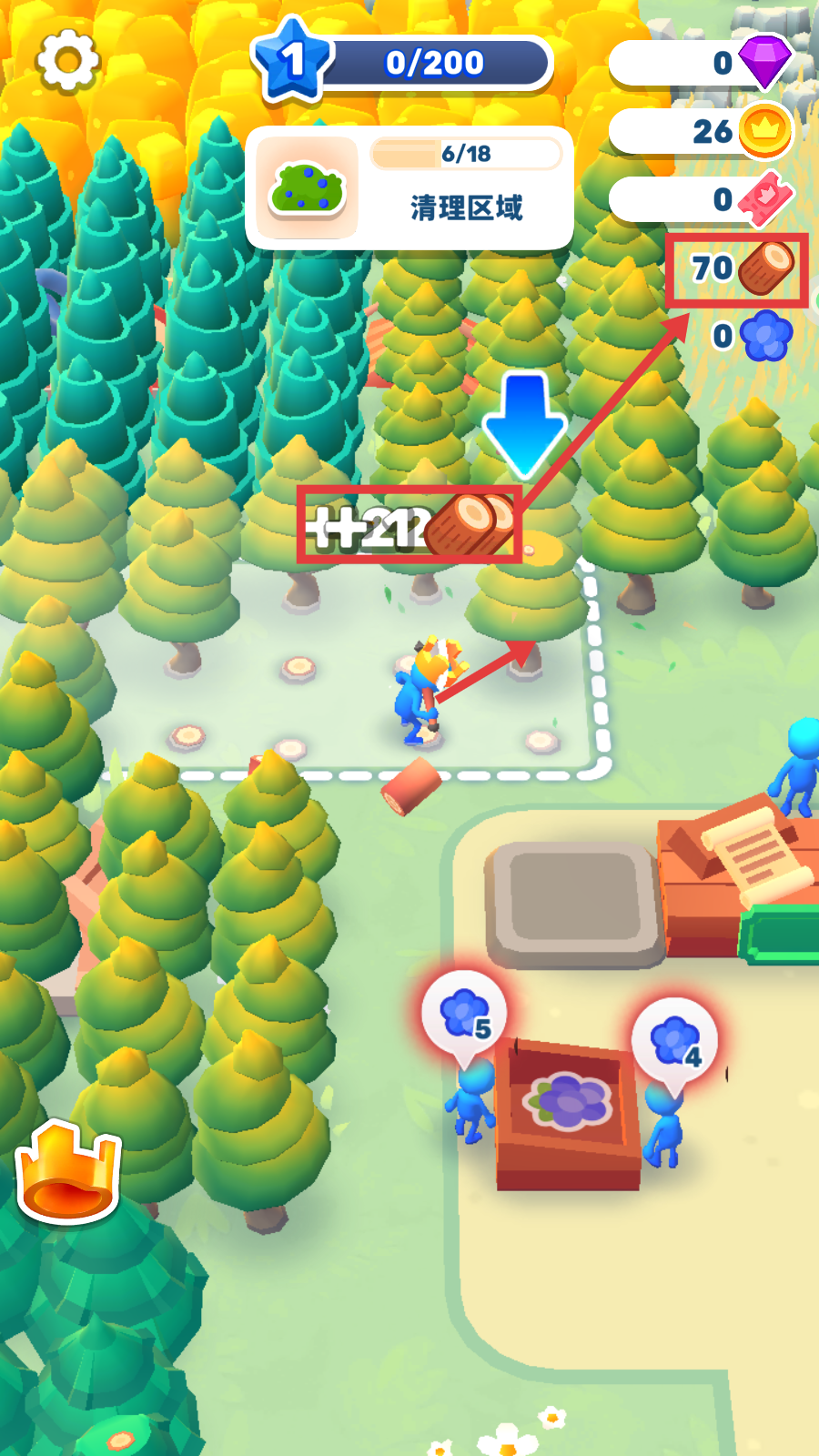Open the settings gear
Viewport: 819px width, 1456px height.
click(67, 61)
